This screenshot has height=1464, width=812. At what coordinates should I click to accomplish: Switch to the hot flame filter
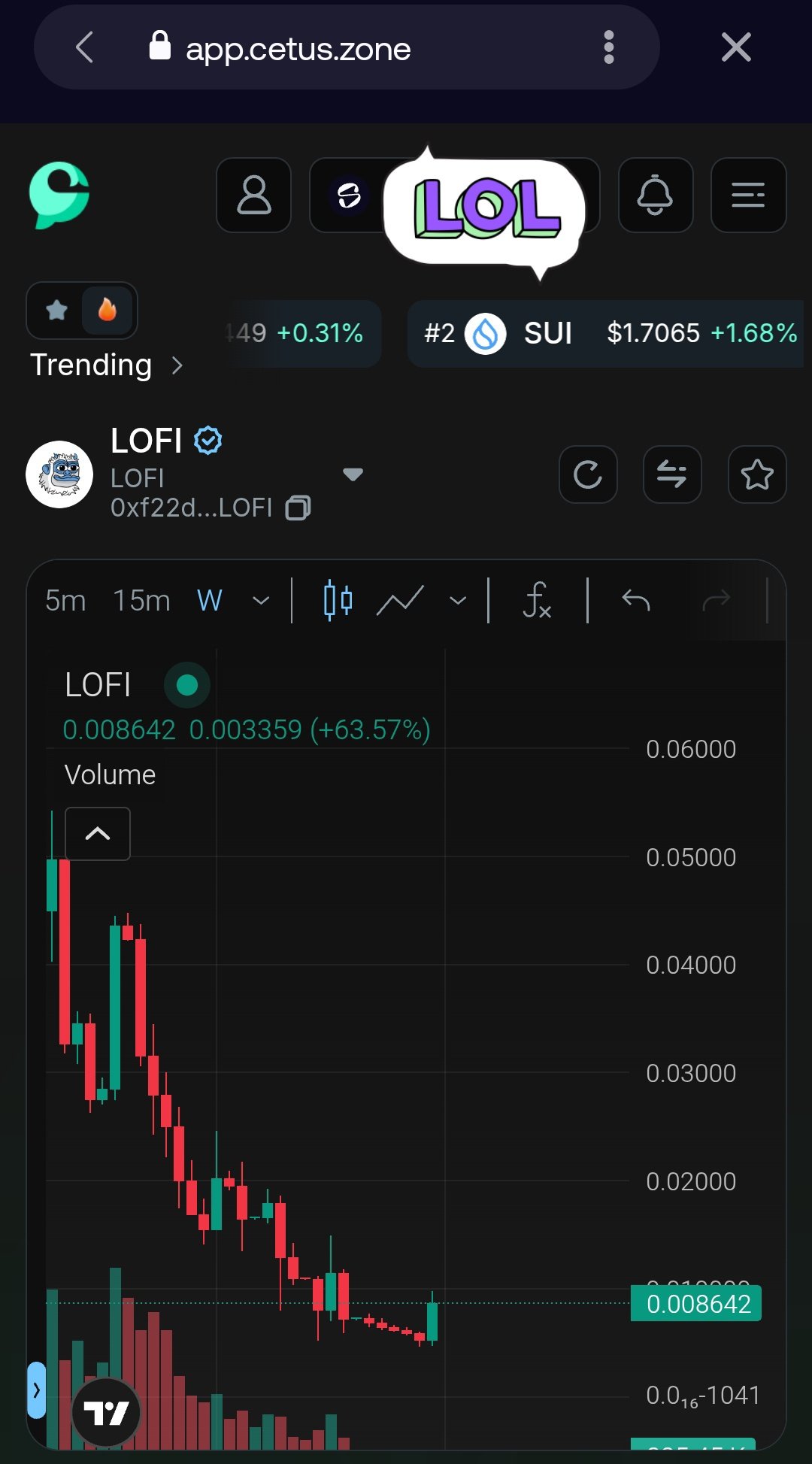pos(108,310)
